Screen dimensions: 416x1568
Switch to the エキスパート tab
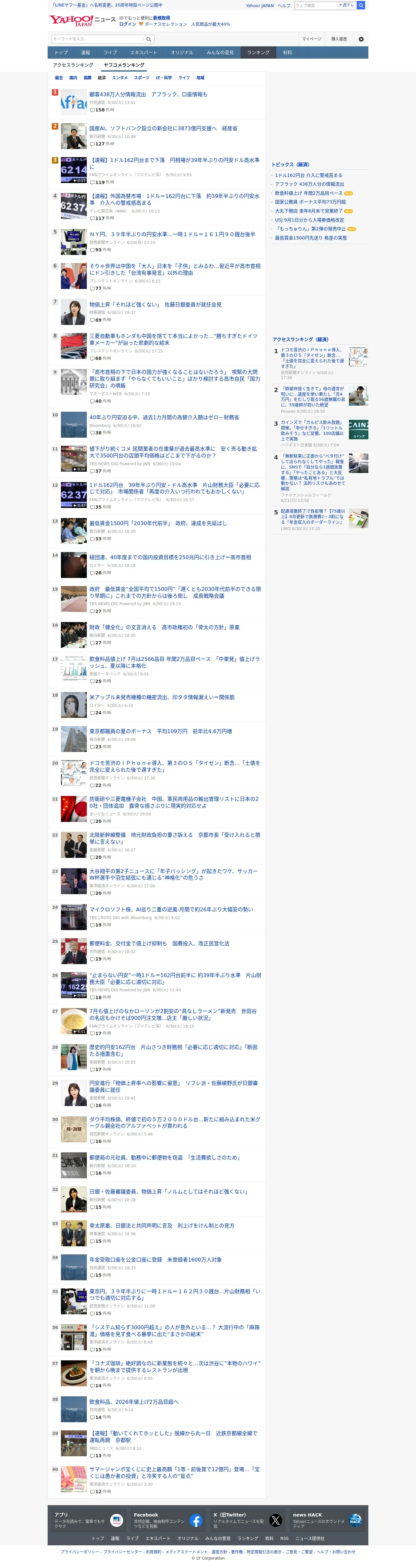(x=144, y=52)
